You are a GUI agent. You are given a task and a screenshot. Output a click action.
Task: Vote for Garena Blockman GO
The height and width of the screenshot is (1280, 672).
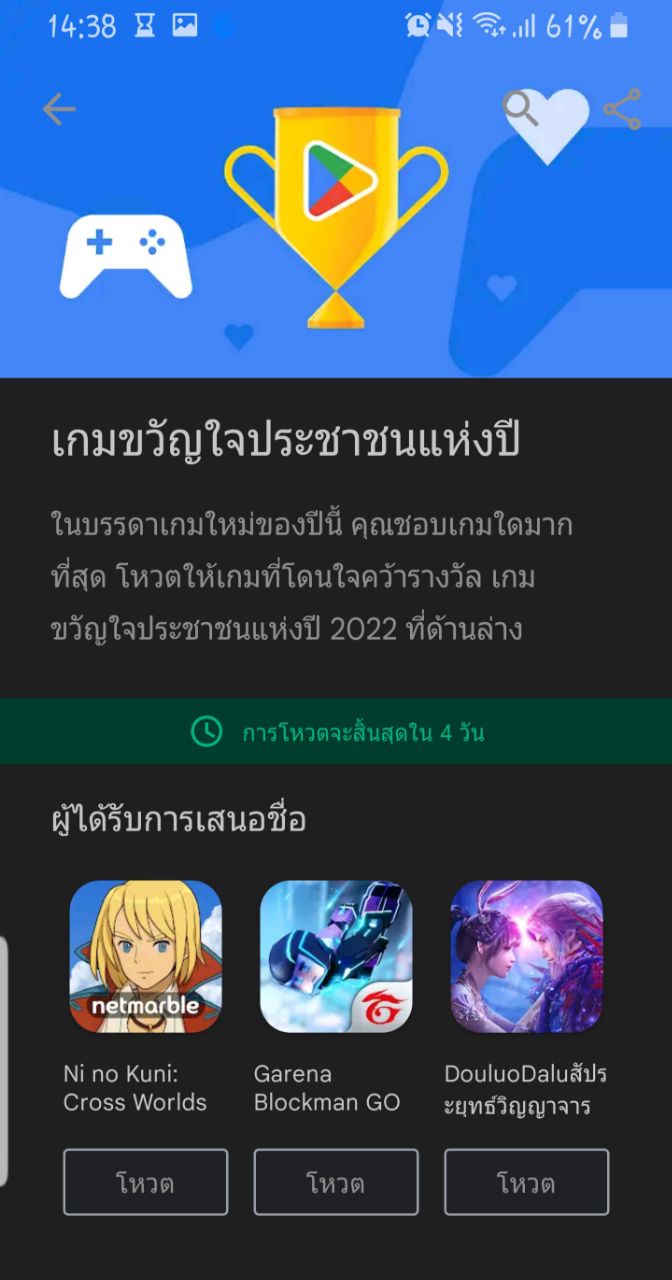click(x=336, y=1182)
